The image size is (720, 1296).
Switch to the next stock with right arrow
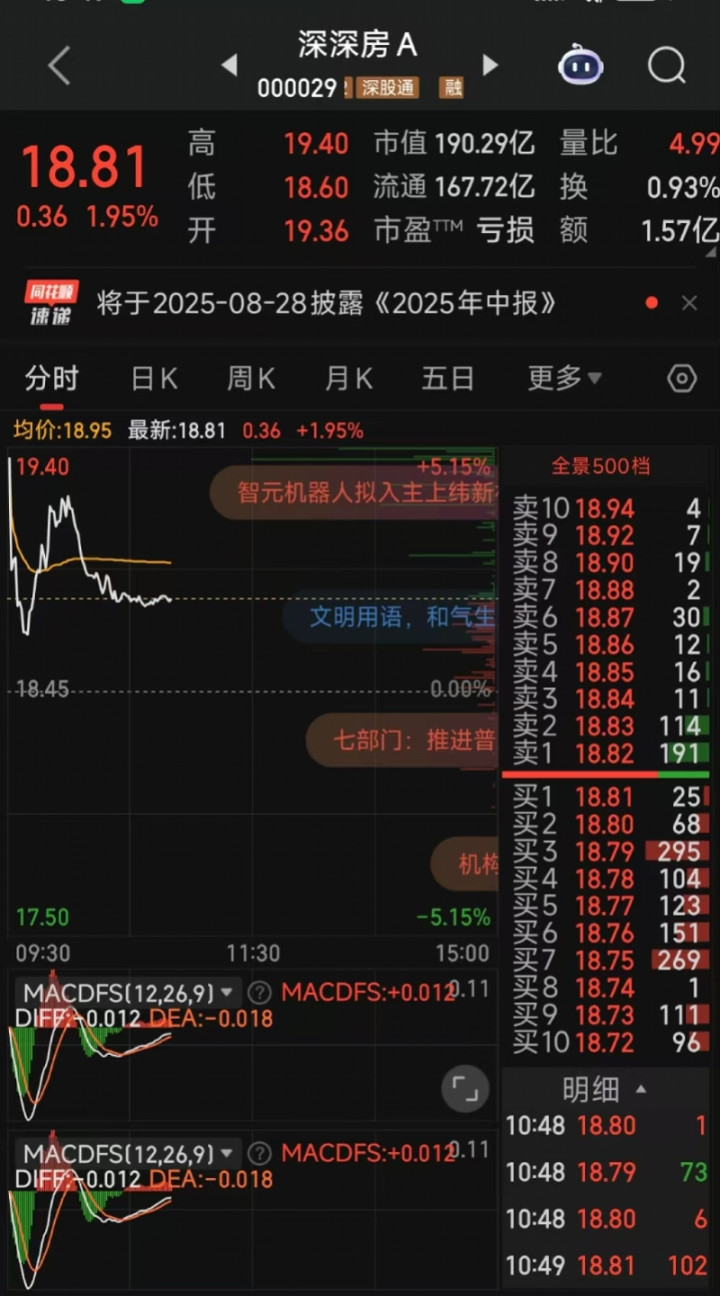(490, 66)
